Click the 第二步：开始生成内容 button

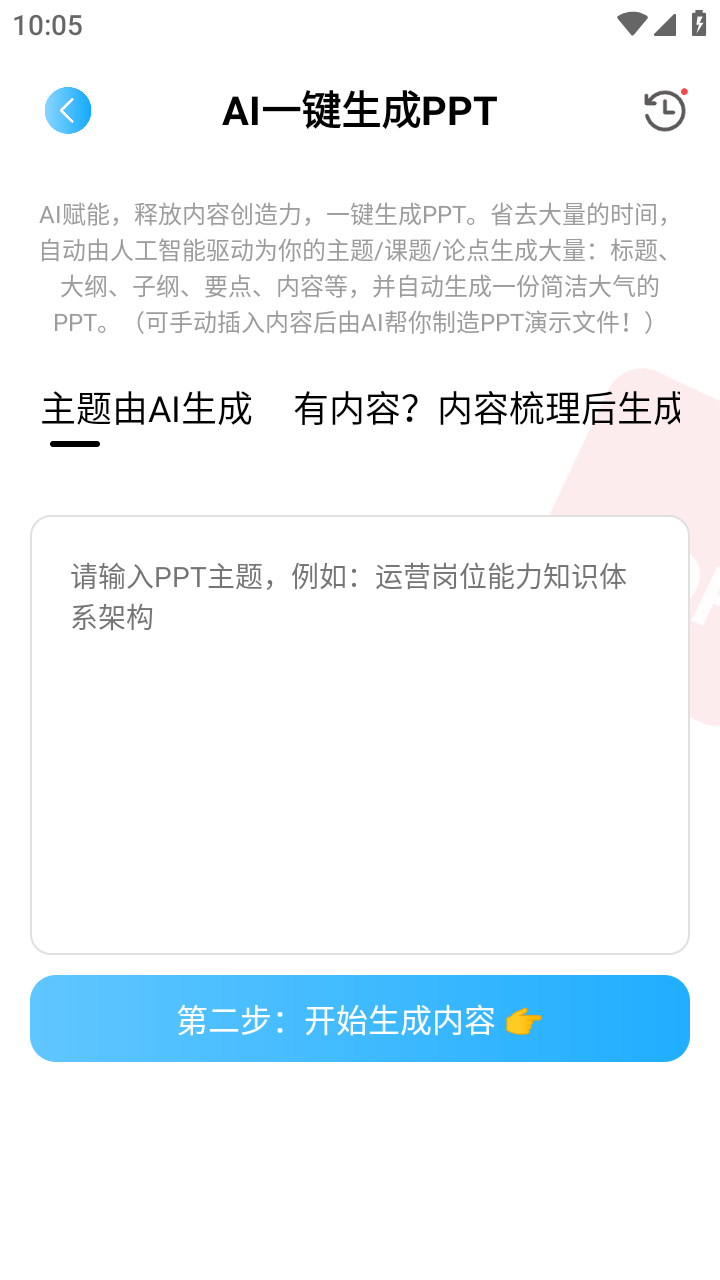pos(360,1018)
